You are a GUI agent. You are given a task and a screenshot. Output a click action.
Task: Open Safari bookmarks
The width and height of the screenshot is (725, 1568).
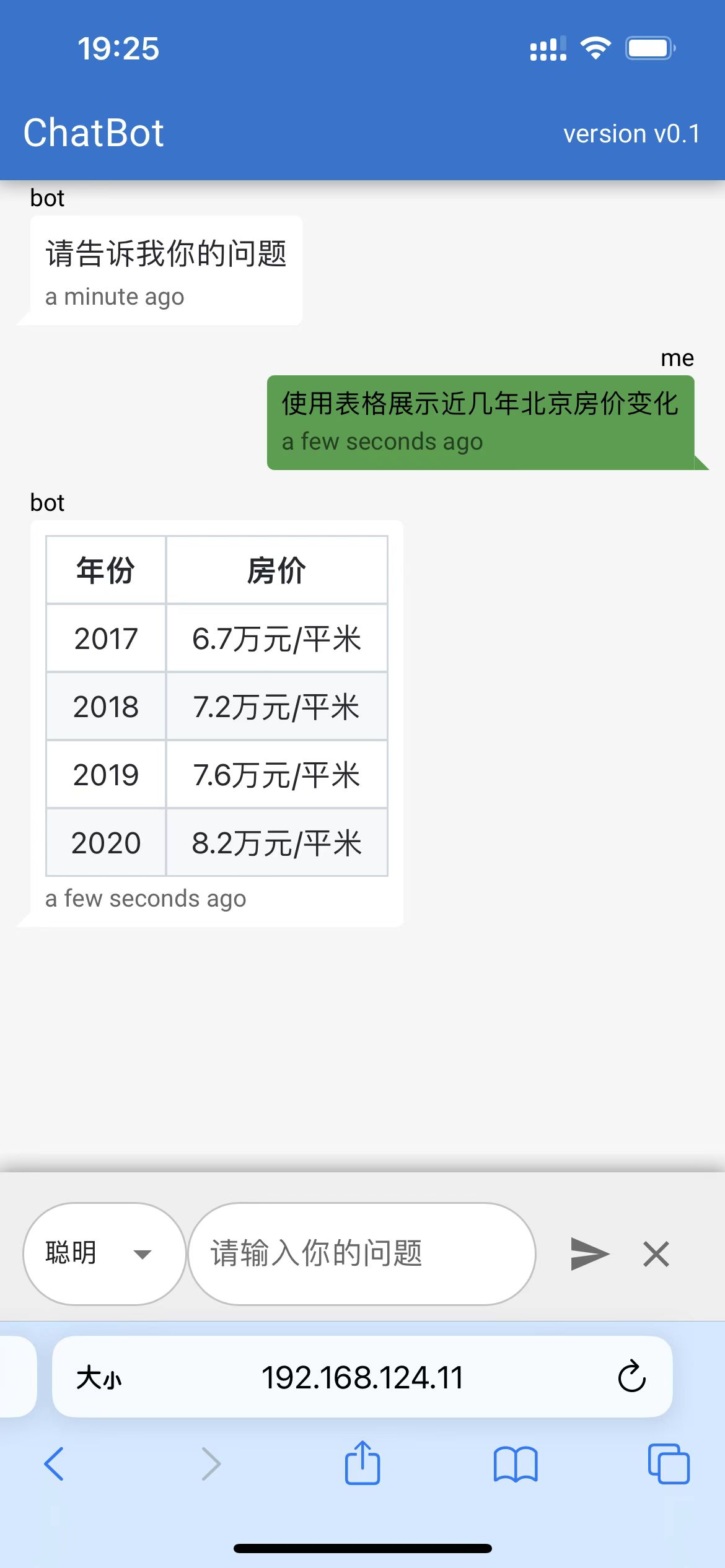coord(516,1464)
